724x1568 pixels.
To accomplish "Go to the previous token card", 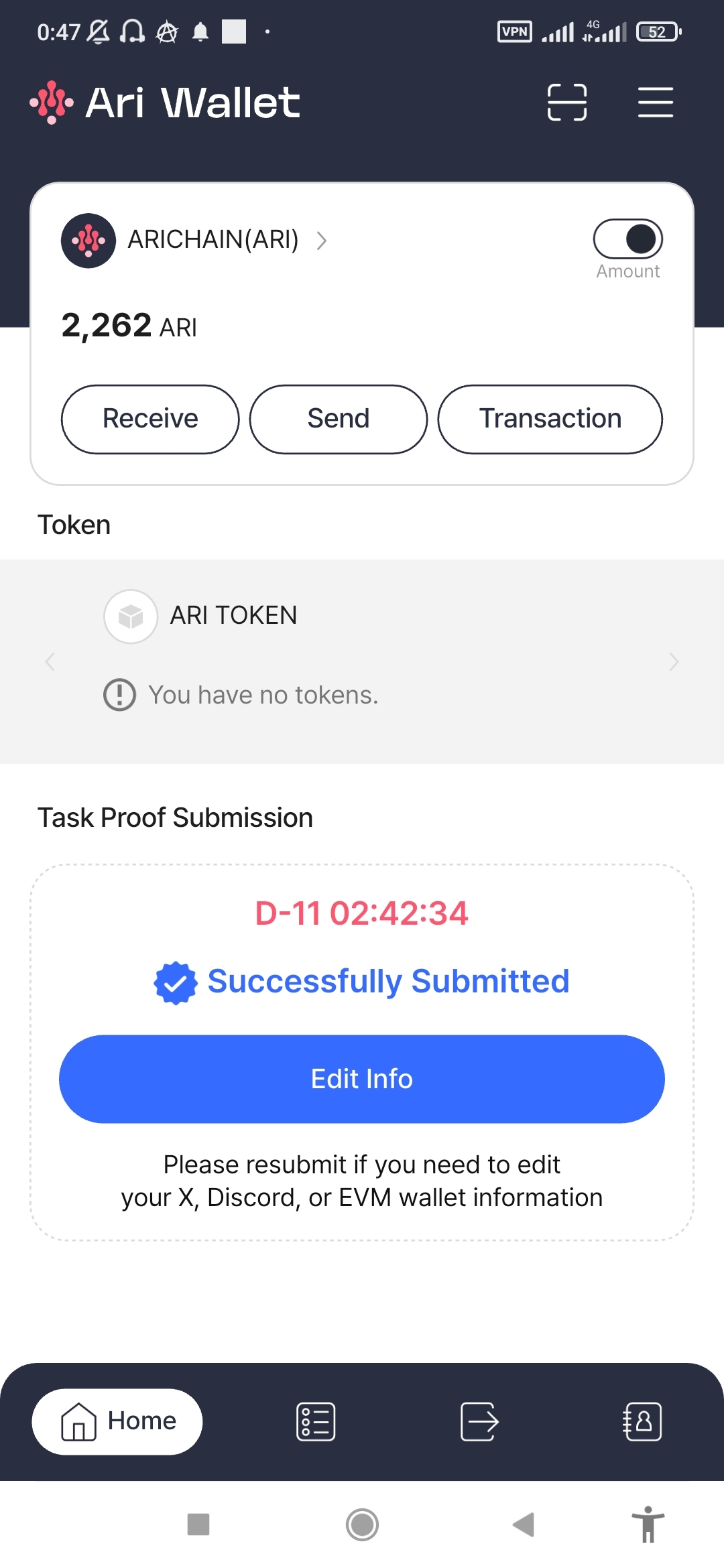I will [50, 662].
